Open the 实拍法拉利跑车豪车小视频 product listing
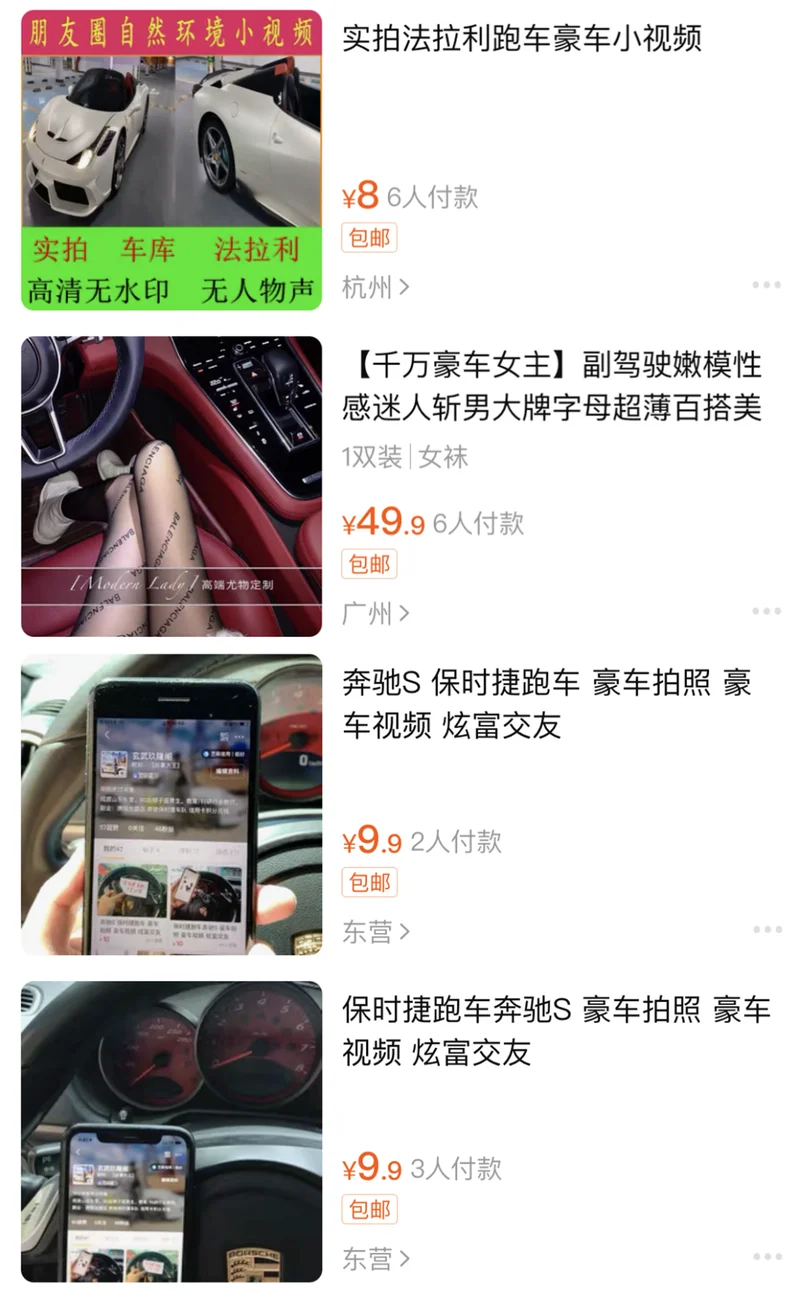Viewport: 800px width, 1299px height. click(x=521, y=39)
